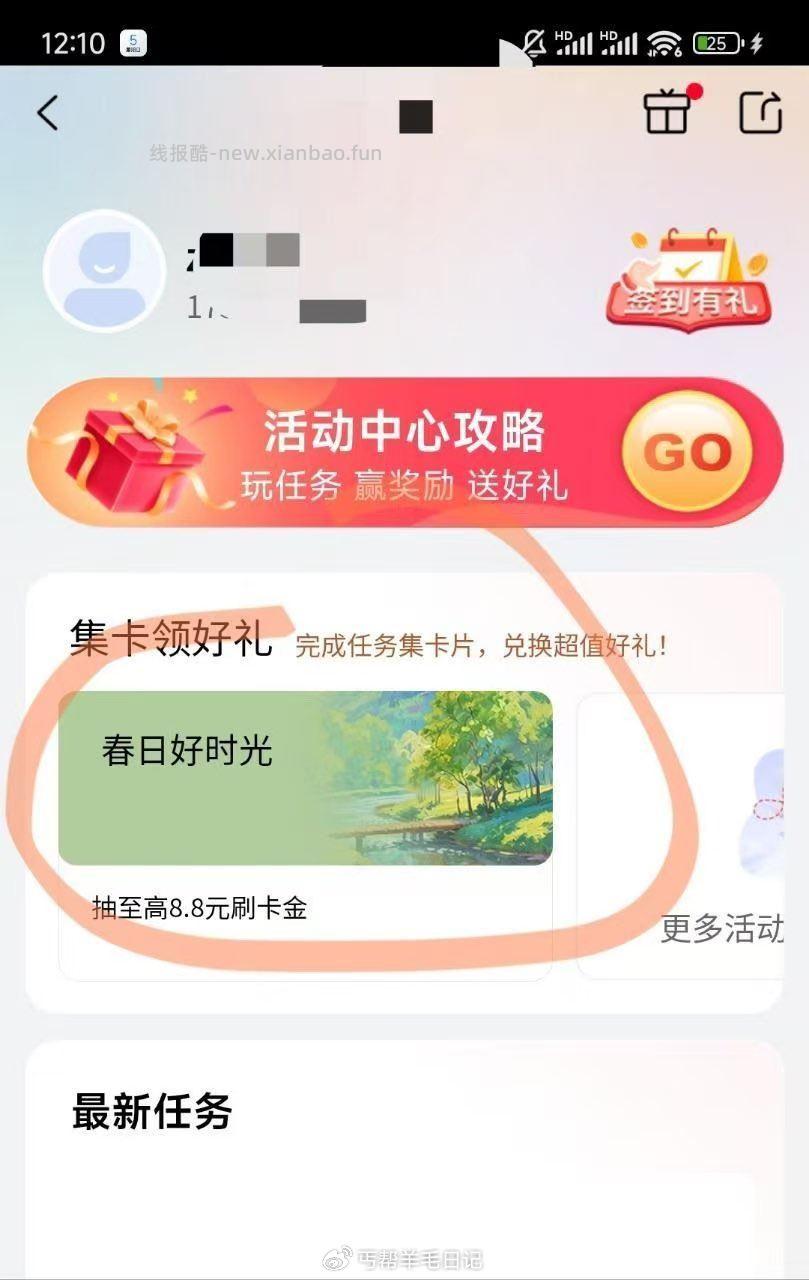This screenshot has height=1280, width=809.
Task: Tap the 集卡领好礼 section title
Action: 171,641
